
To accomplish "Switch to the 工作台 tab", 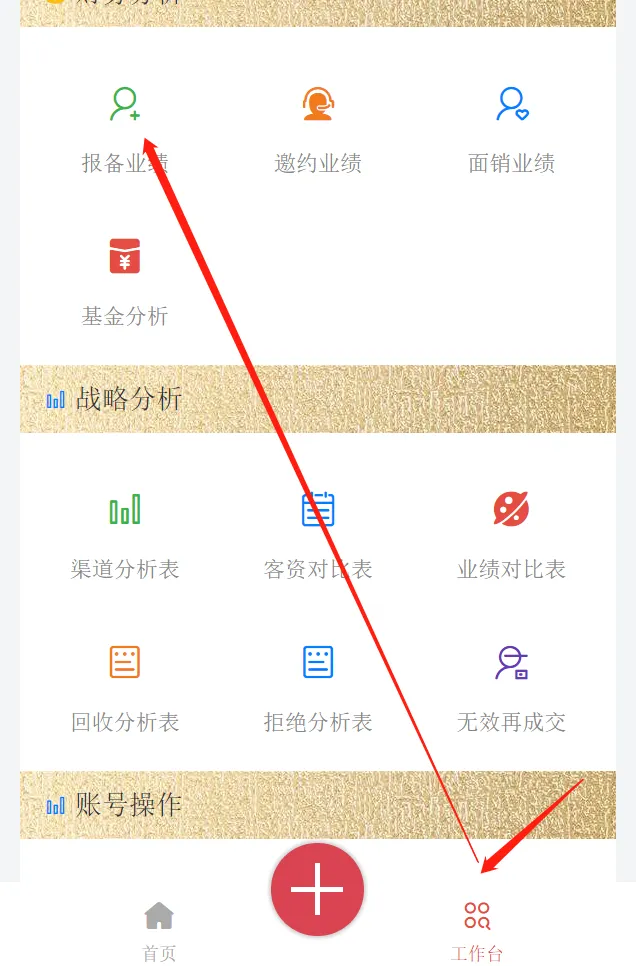I will click(477, 930).
